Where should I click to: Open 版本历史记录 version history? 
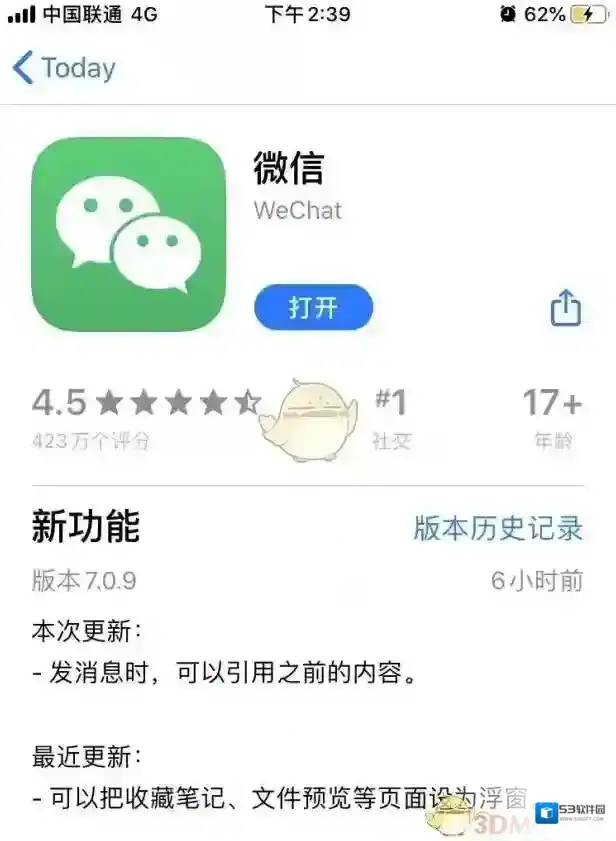click(497, 528)
